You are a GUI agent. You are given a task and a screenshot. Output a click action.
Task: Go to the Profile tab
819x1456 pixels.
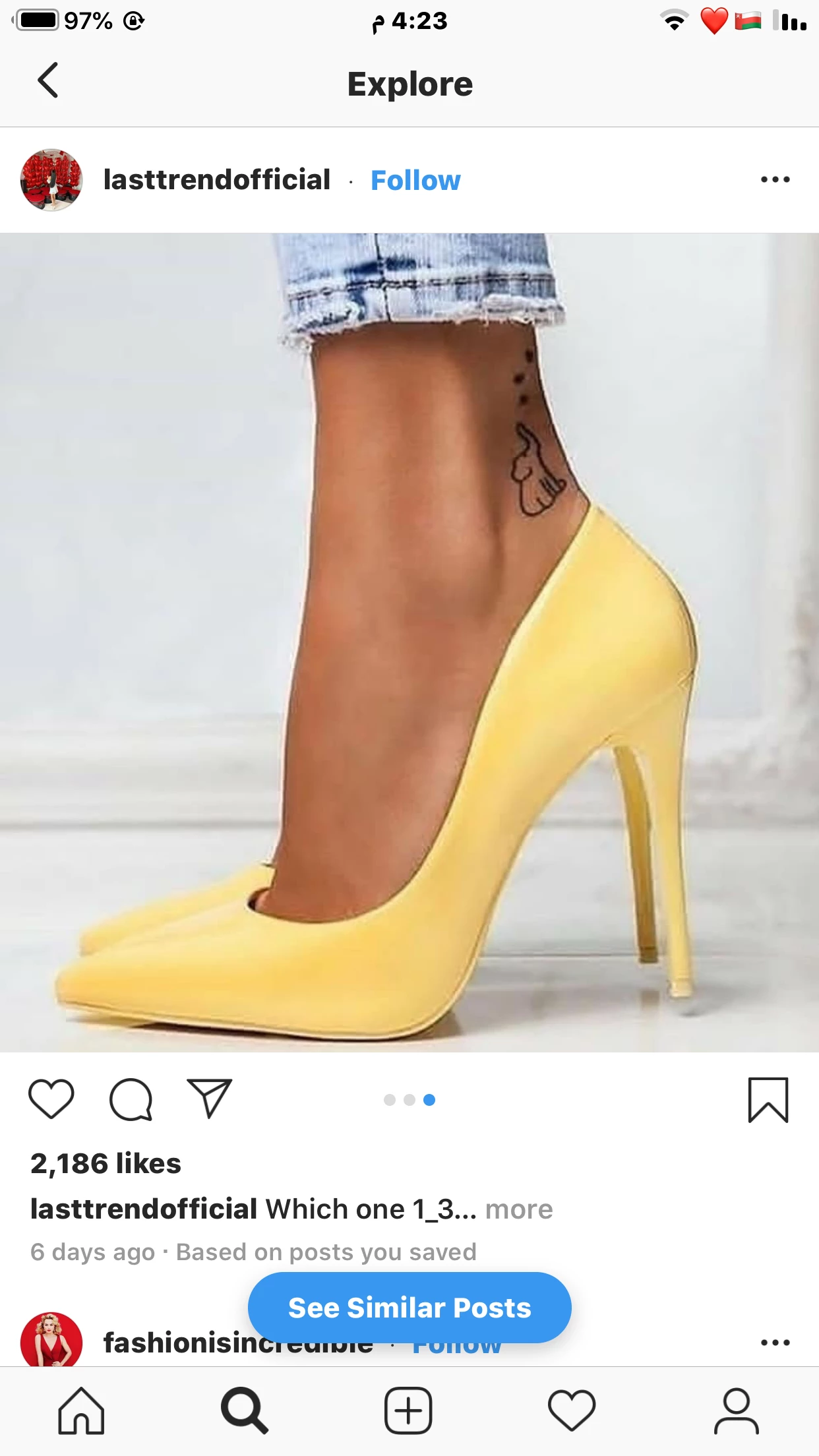tap(736, 1410)
